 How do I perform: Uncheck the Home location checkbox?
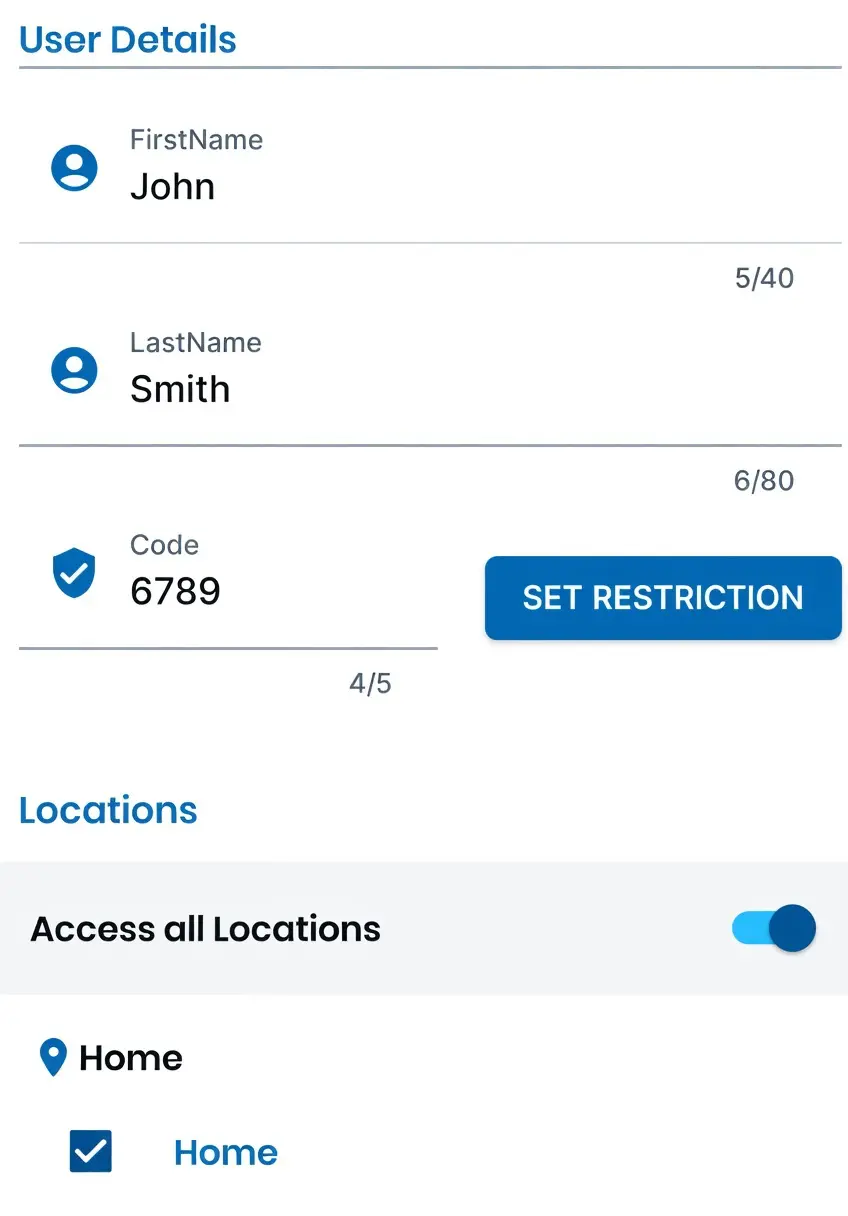91,1152
